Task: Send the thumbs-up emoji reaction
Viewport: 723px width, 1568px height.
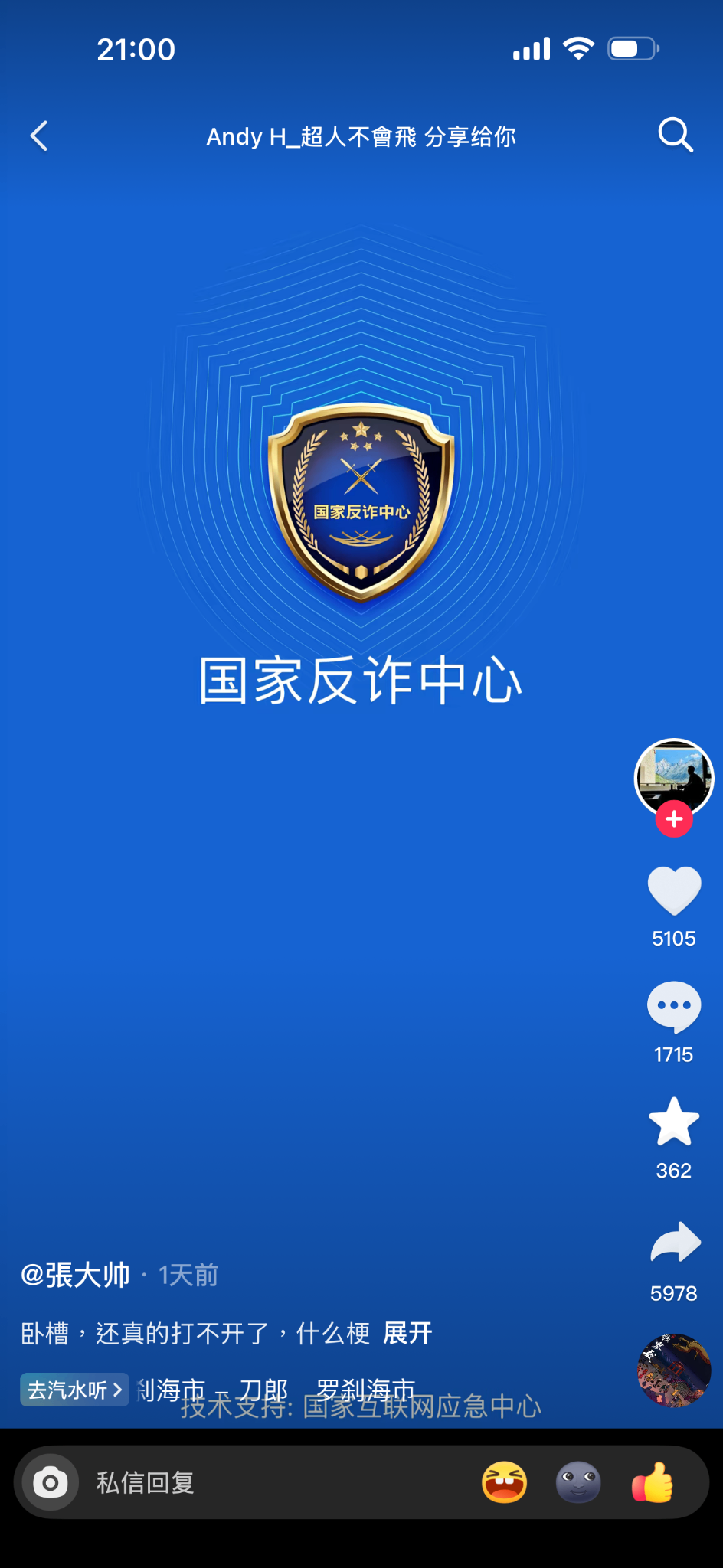Action: (652, 1482)
